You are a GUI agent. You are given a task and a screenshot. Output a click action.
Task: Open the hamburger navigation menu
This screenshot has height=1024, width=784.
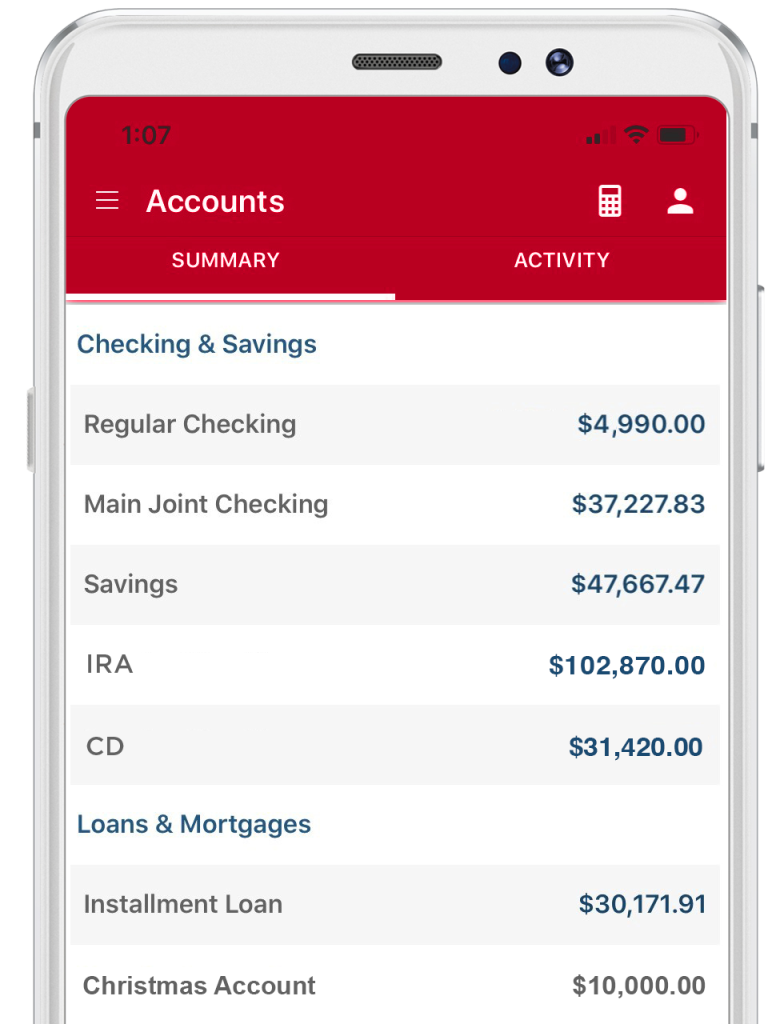pos(106,200)
